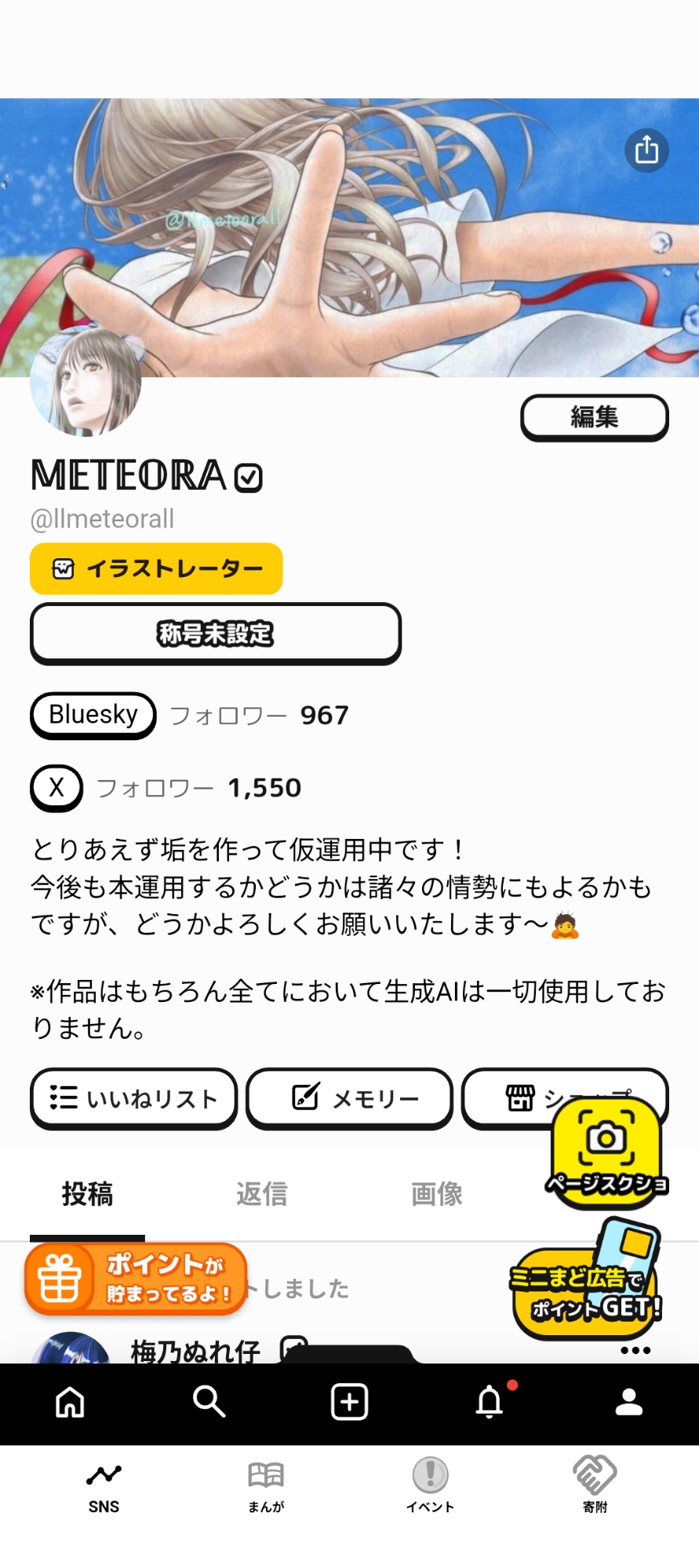Screen dimensions: 699x1568
Task: Tap the 編集 edit profile button
Action: (595, 417)
